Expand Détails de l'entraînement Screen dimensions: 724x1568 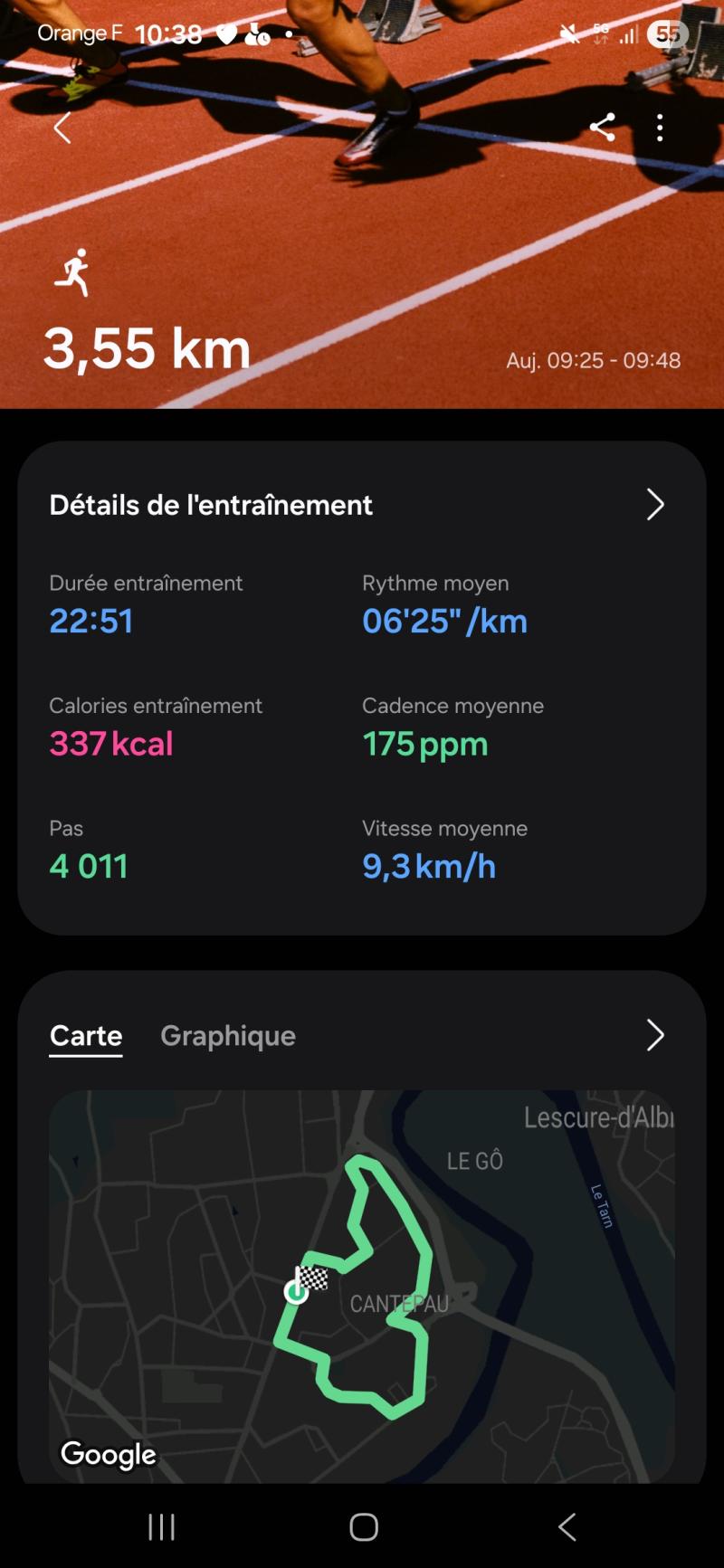point(655,505)
